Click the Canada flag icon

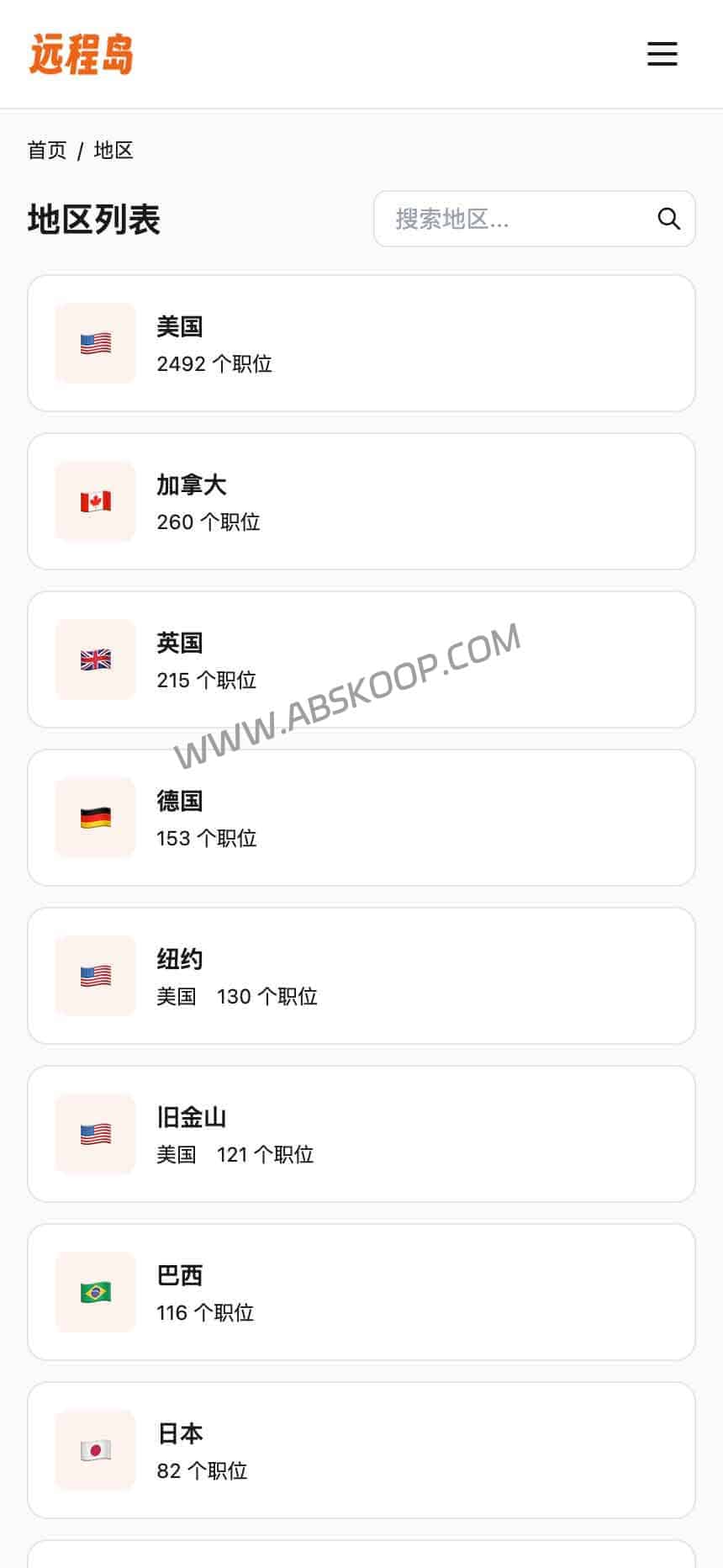94,501
